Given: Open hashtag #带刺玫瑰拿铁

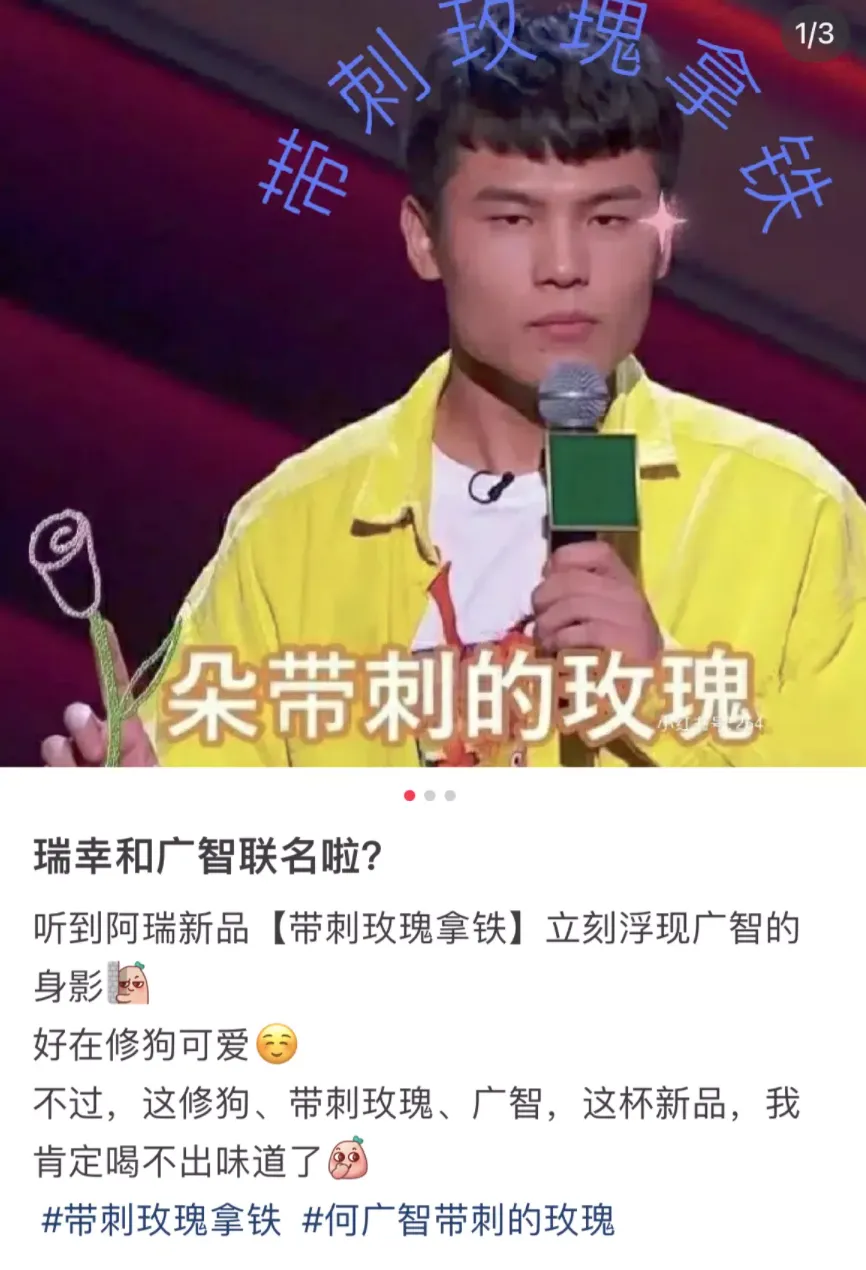Looking at the screenshot, I should pos(162,1220).
